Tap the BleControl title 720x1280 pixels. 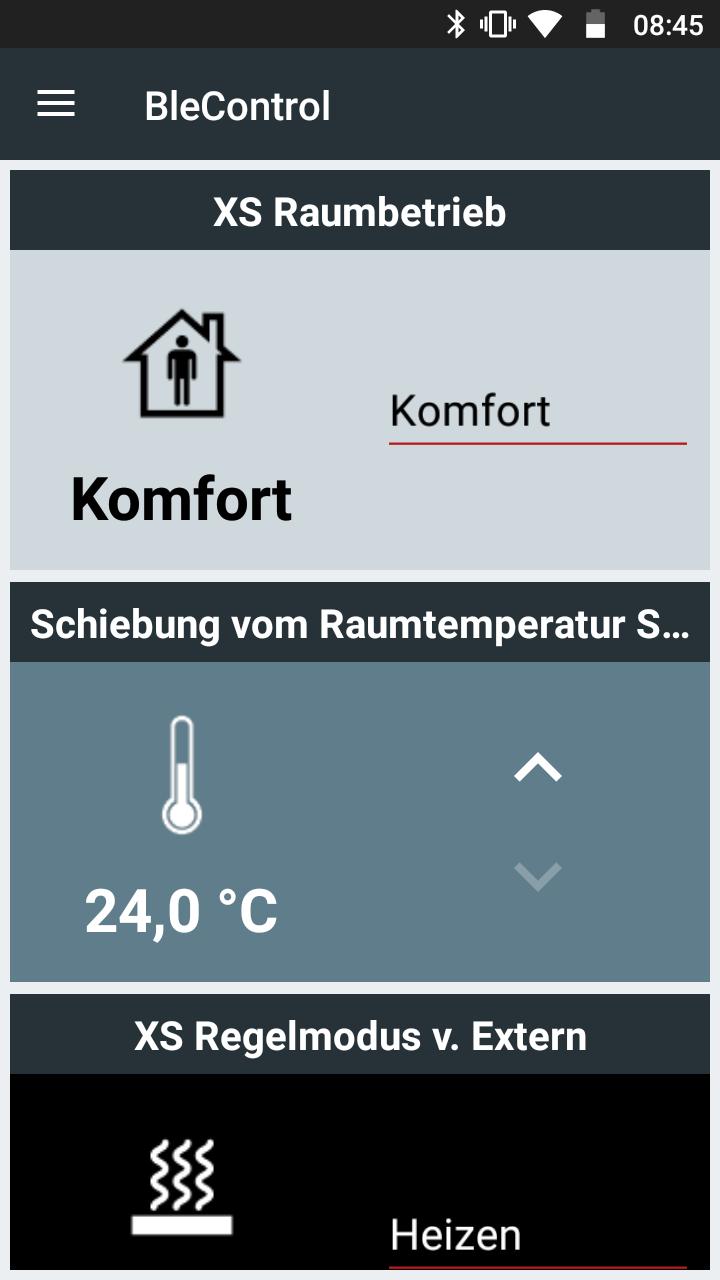[237, 104]
